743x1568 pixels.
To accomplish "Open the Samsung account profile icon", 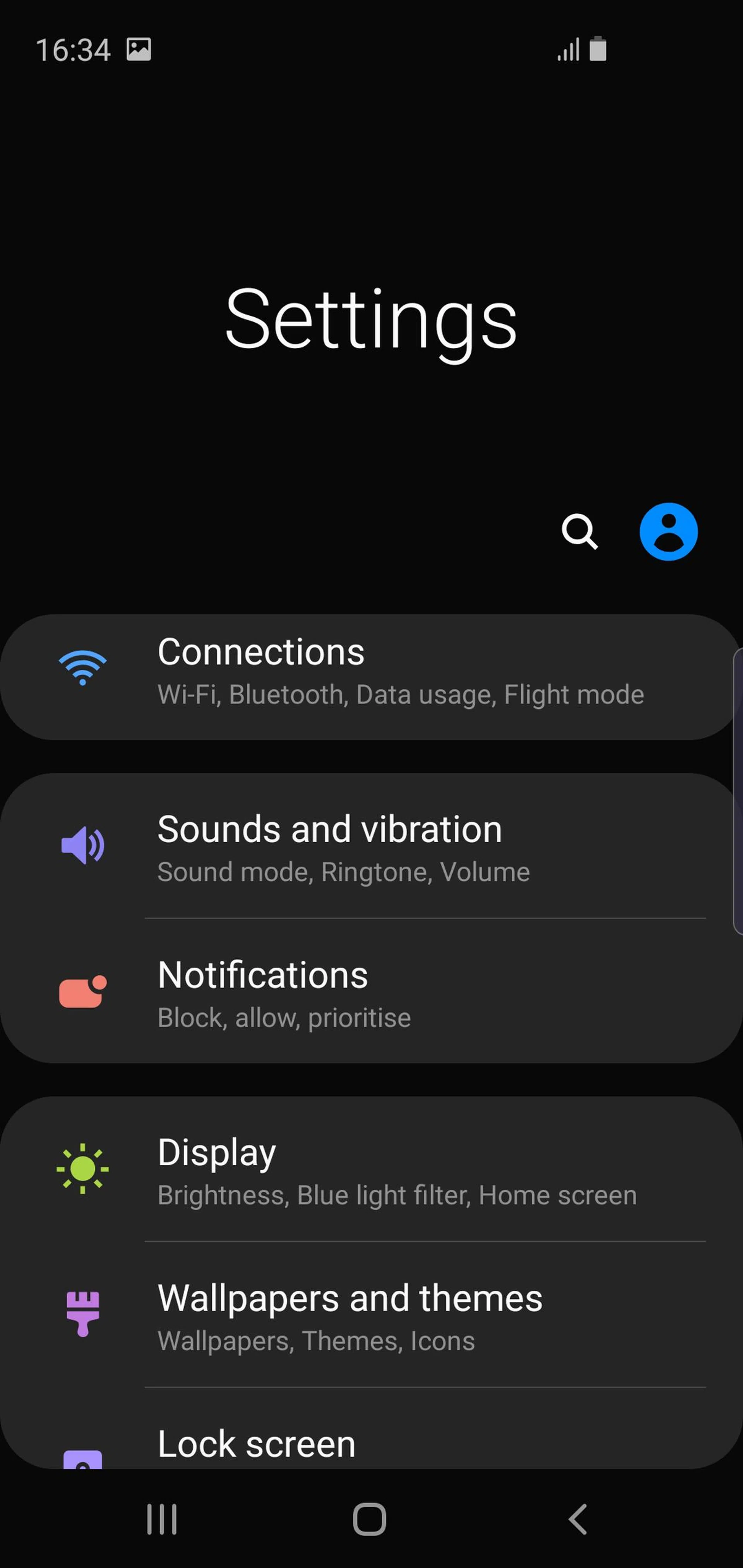I will pos(668,532).
